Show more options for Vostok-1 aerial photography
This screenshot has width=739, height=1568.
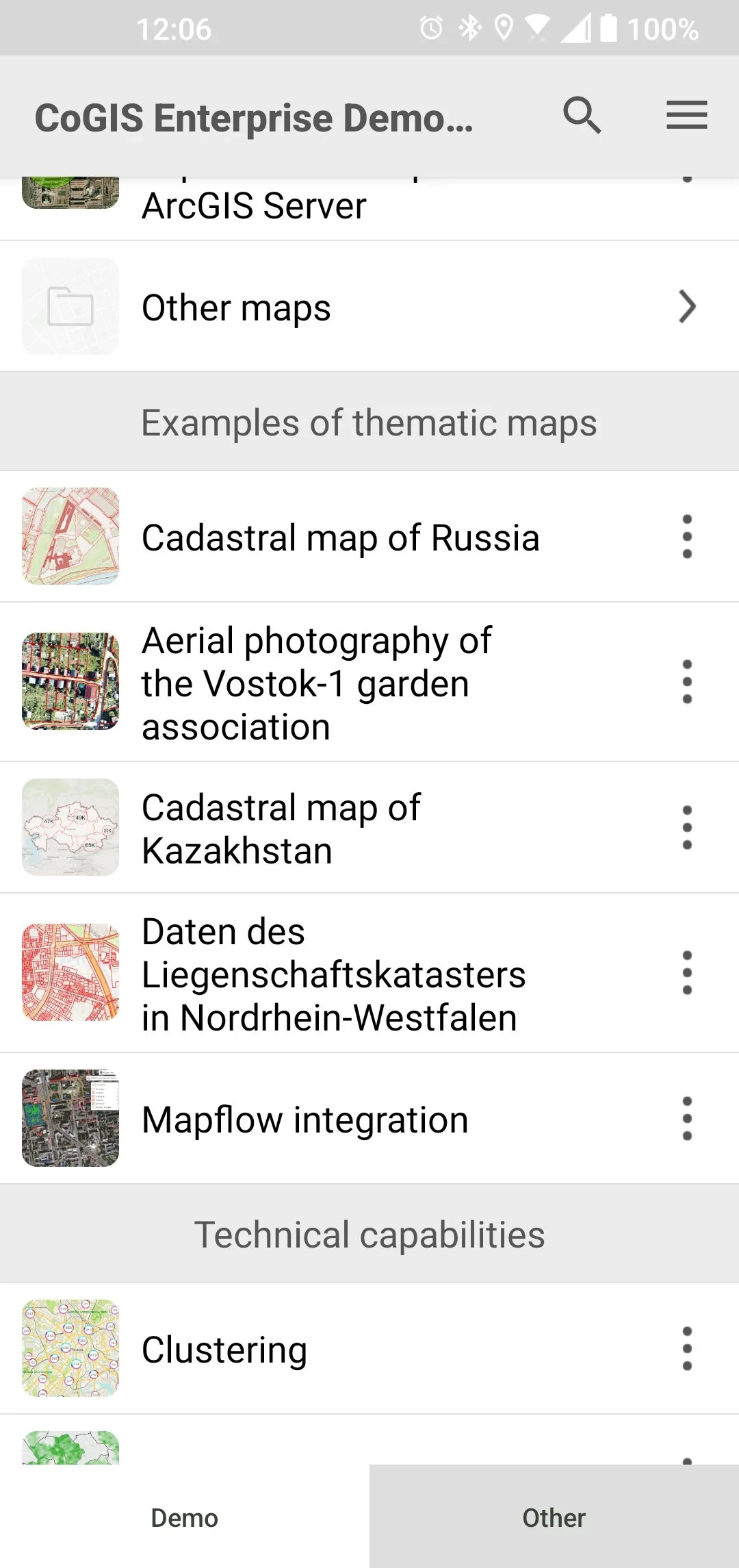[x=687, y=682]
